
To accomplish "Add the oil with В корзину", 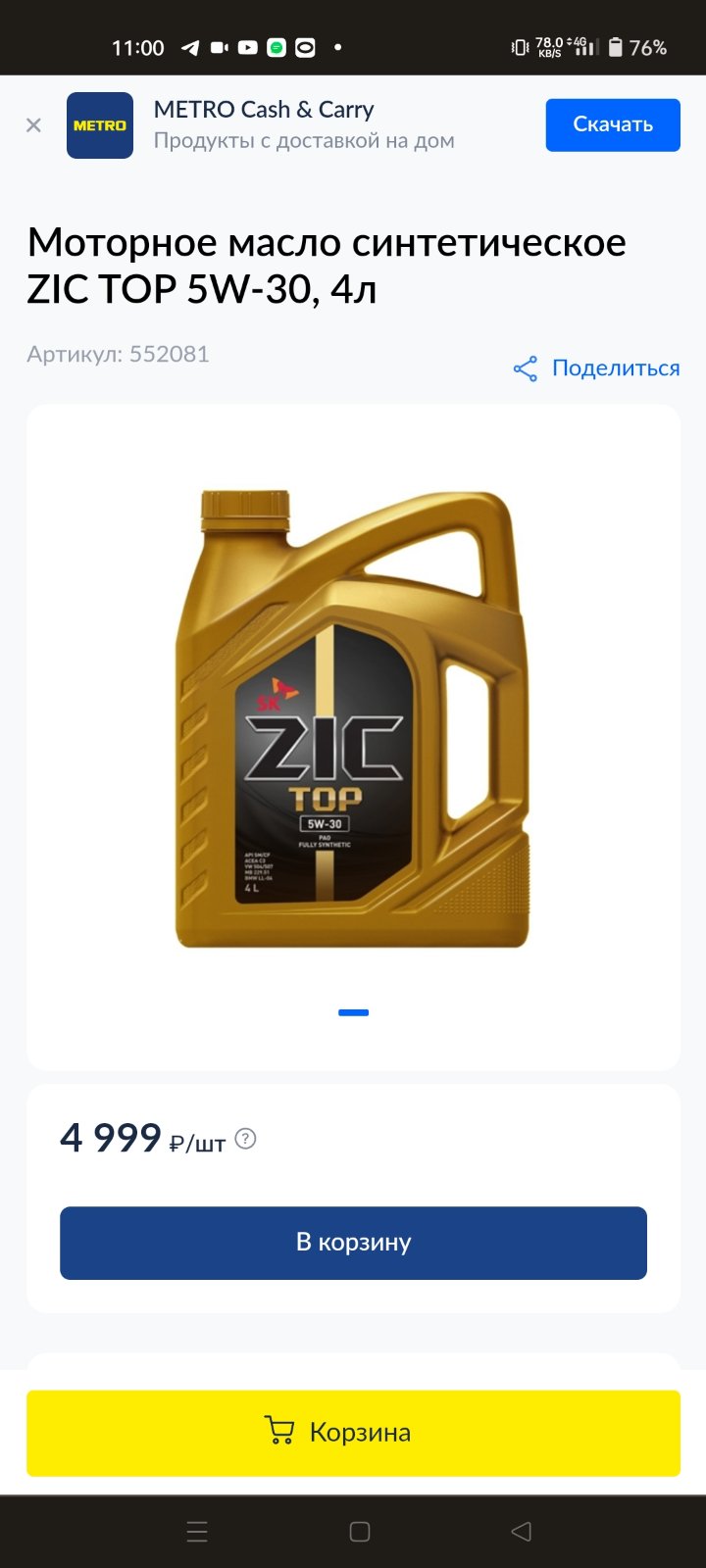I will 353,1243.
